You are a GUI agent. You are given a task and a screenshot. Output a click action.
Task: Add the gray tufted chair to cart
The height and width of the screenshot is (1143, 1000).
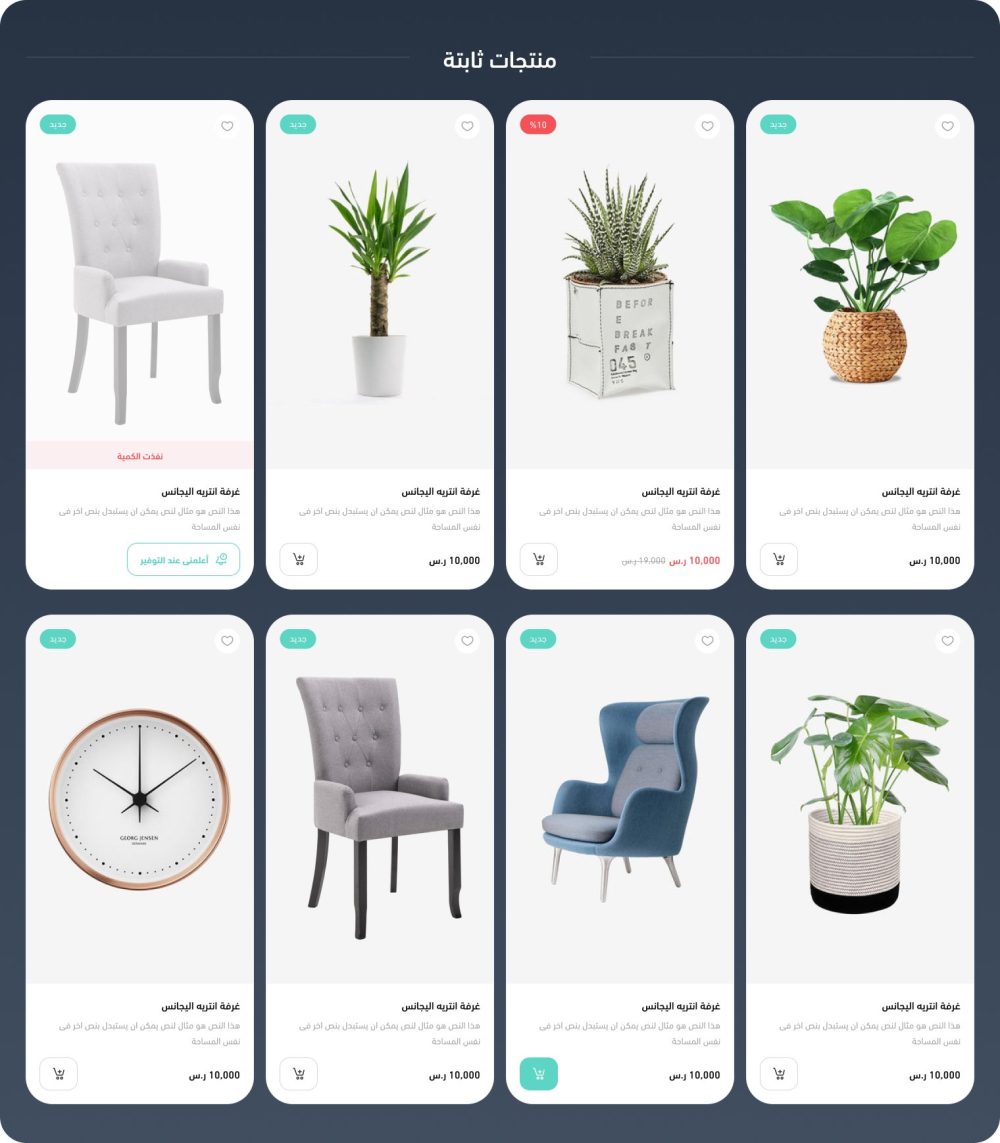298,1074
